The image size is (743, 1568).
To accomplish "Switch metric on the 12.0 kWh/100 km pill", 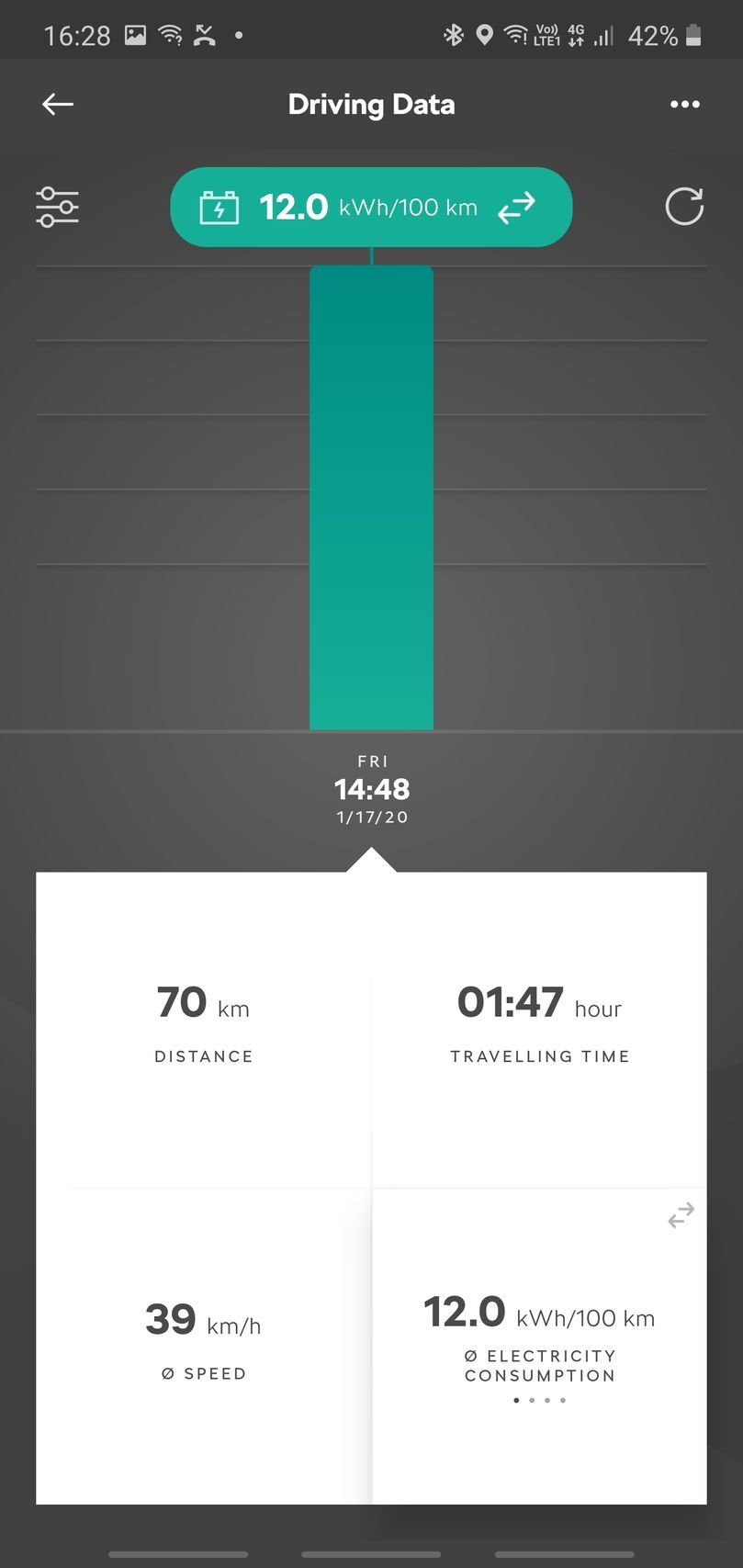I will coord(516,208).
